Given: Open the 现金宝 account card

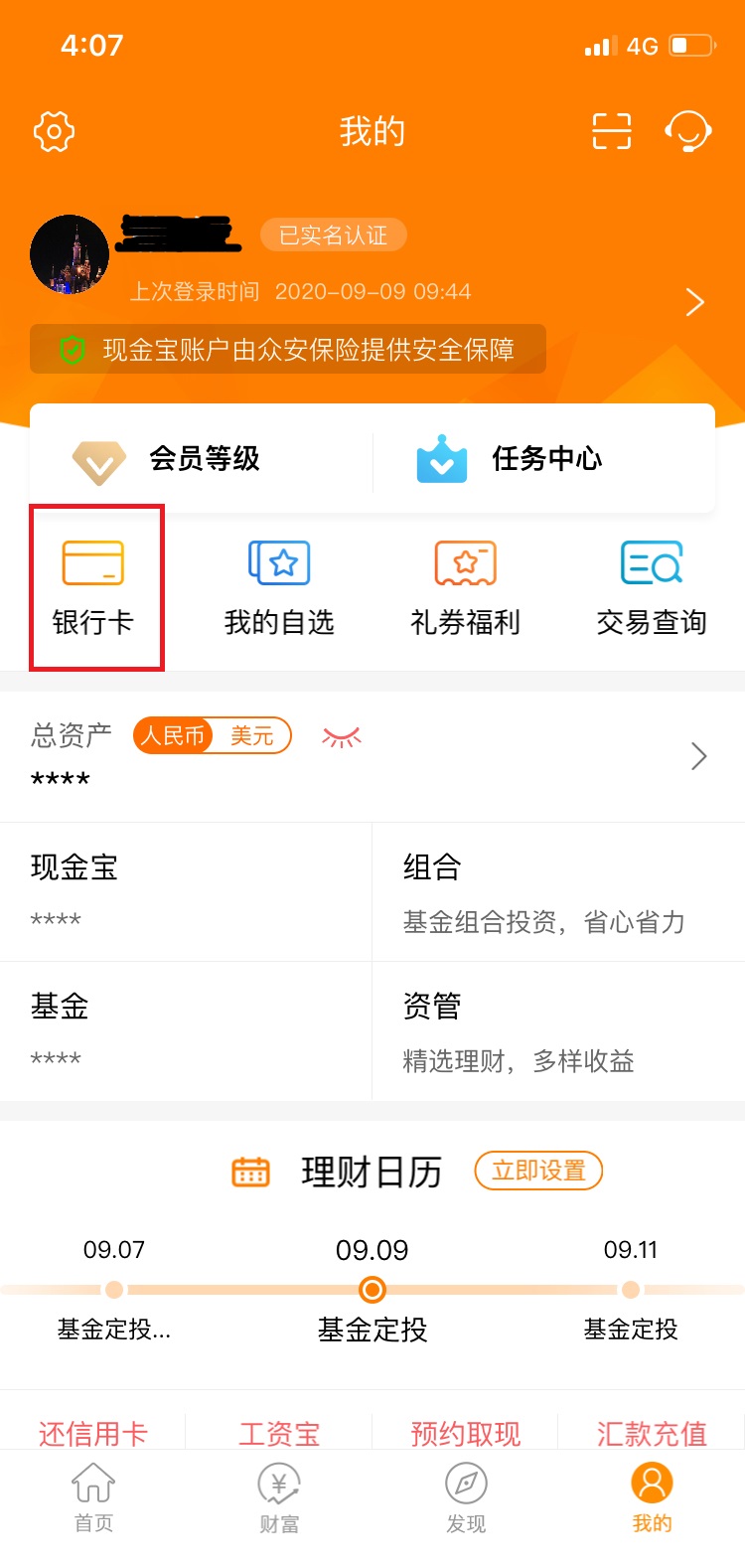Looking at the screenshot, I should 186,891.
